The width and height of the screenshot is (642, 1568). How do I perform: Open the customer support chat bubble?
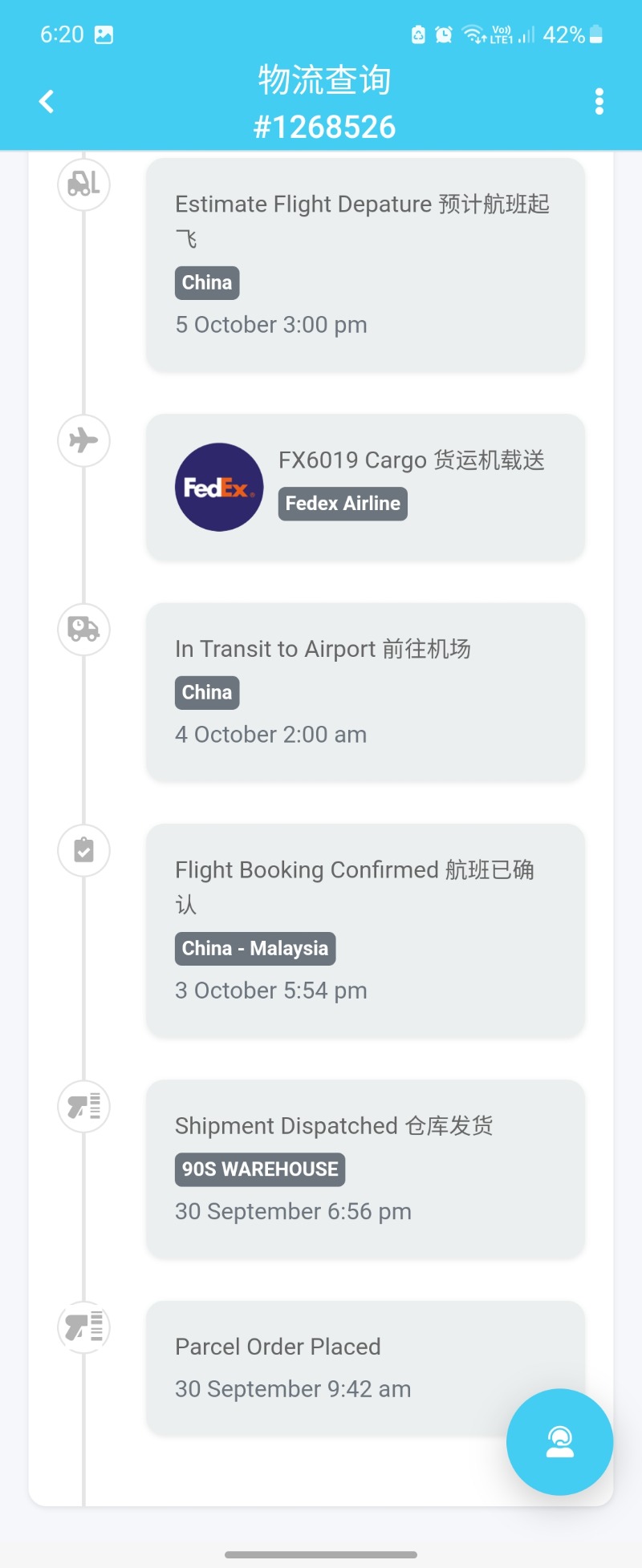pyautogui.click(x=560, y=1441)
